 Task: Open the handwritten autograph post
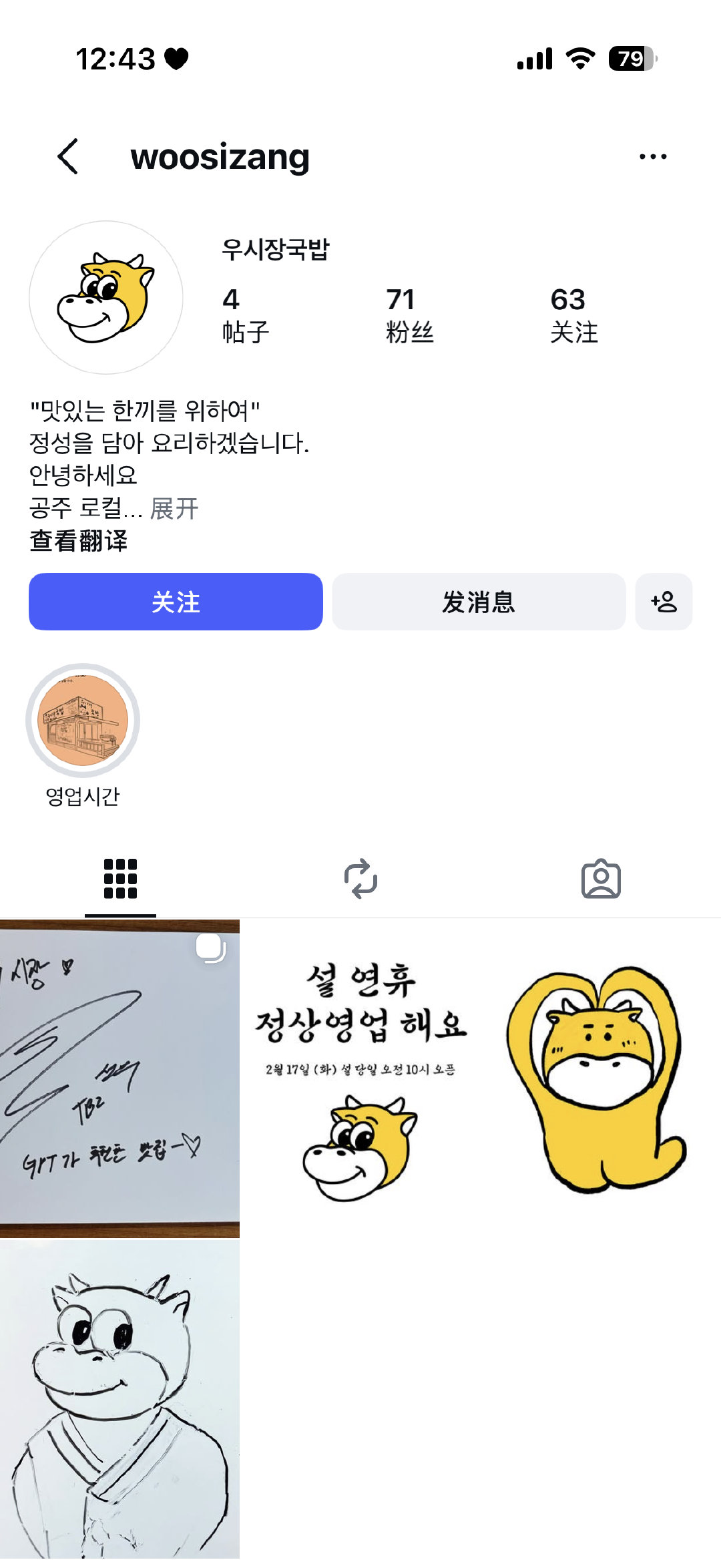[119, 1079]
